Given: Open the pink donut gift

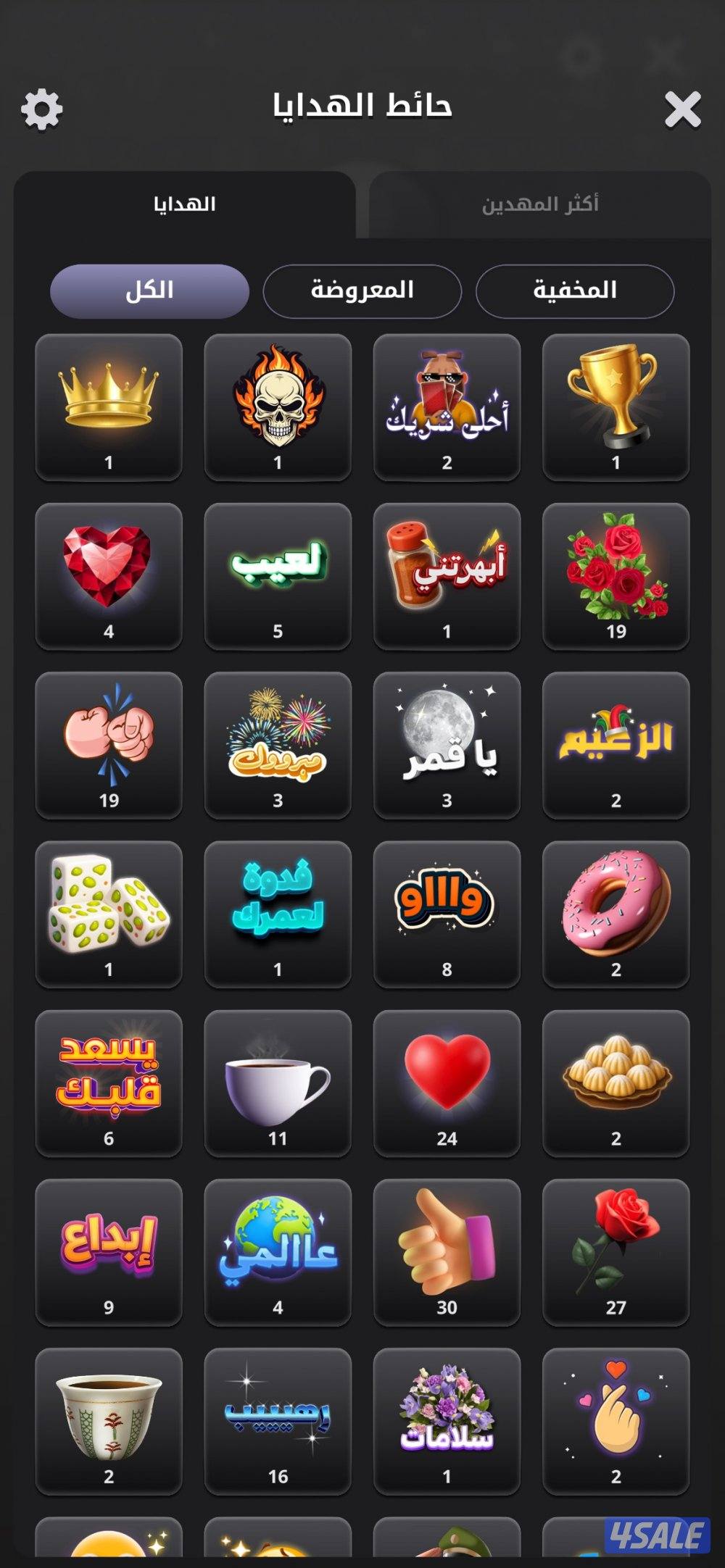Looking at the screenshot, I should 616,914.
